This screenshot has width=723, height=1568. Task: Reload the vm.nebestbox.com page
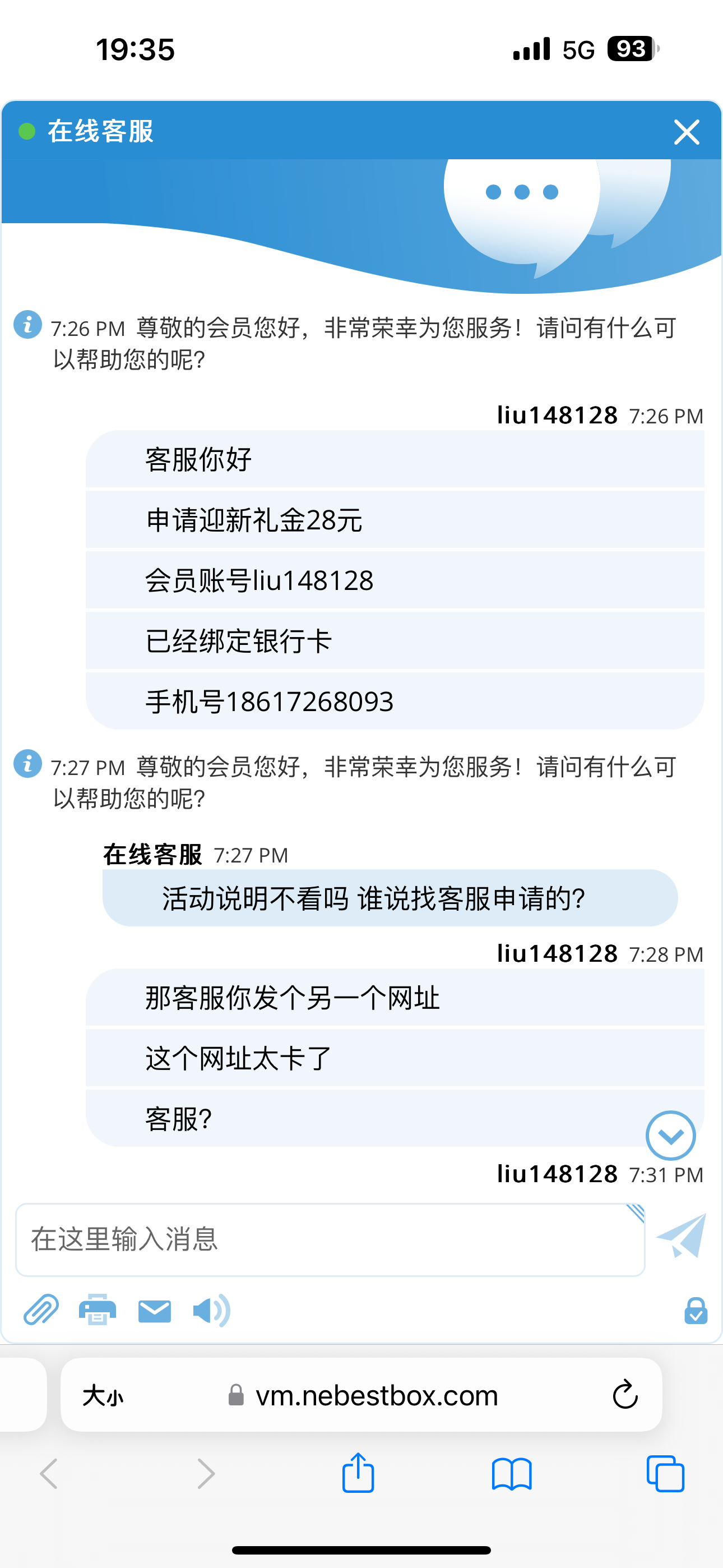pos(625,1395)
